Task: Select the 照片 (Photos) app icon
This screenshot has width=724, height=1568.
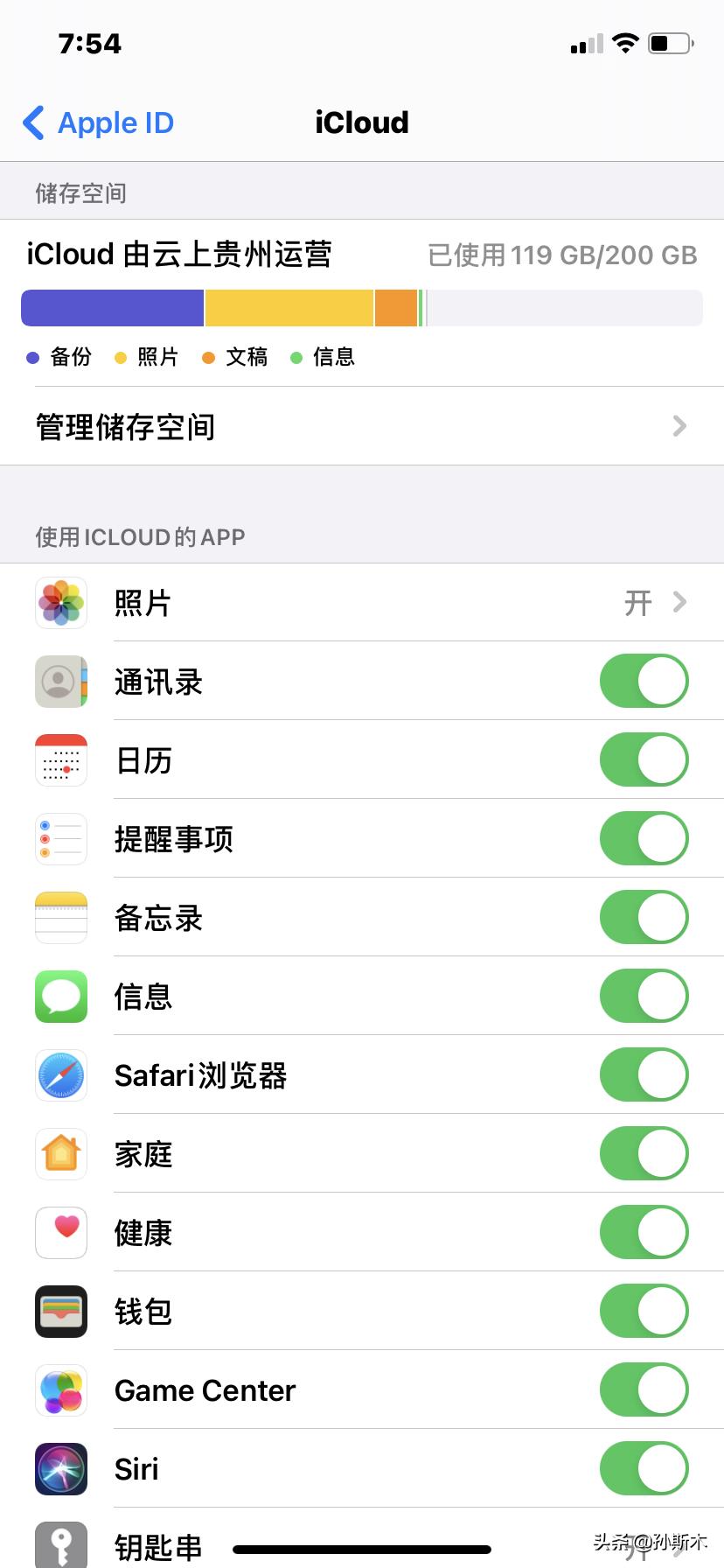Action: tap(60, 603)
